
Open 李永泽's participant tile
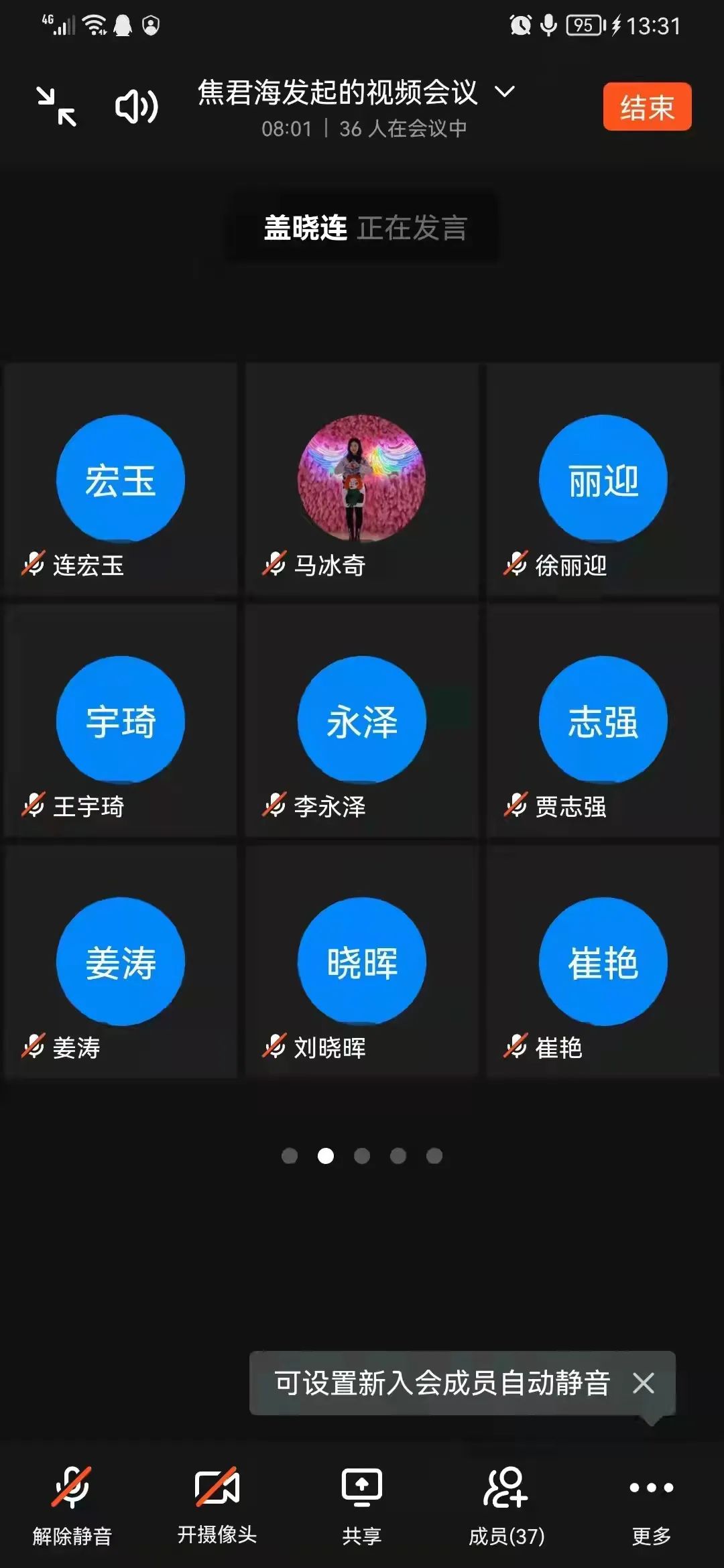click(362, 720)
